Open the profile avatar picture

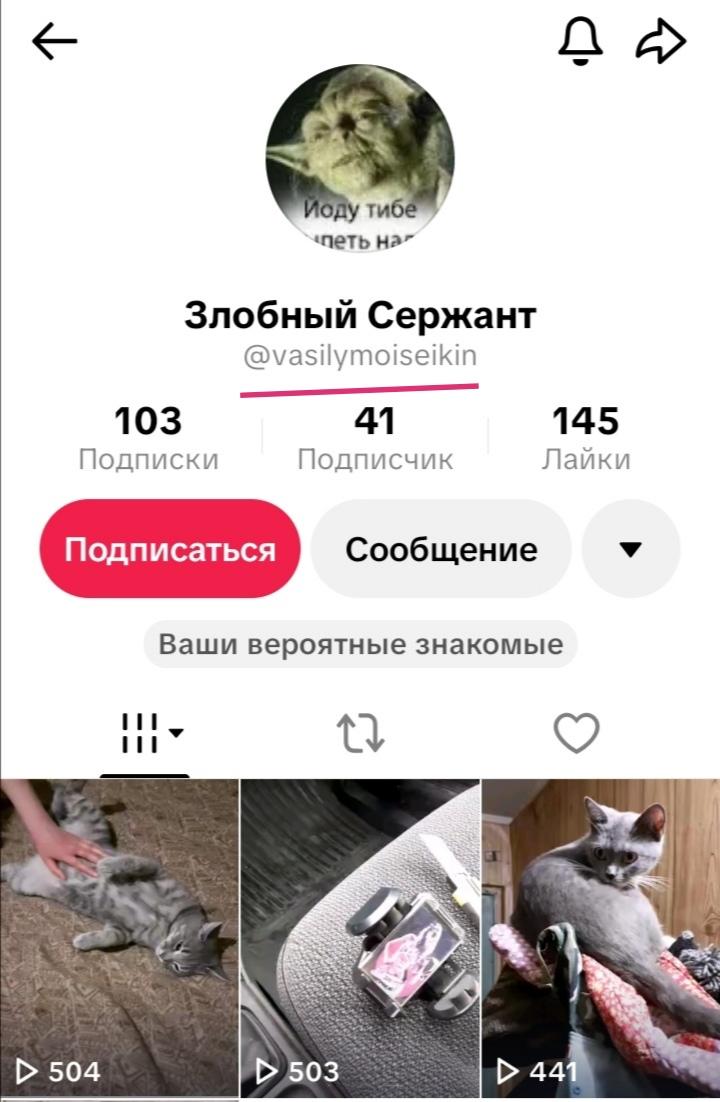360,157
